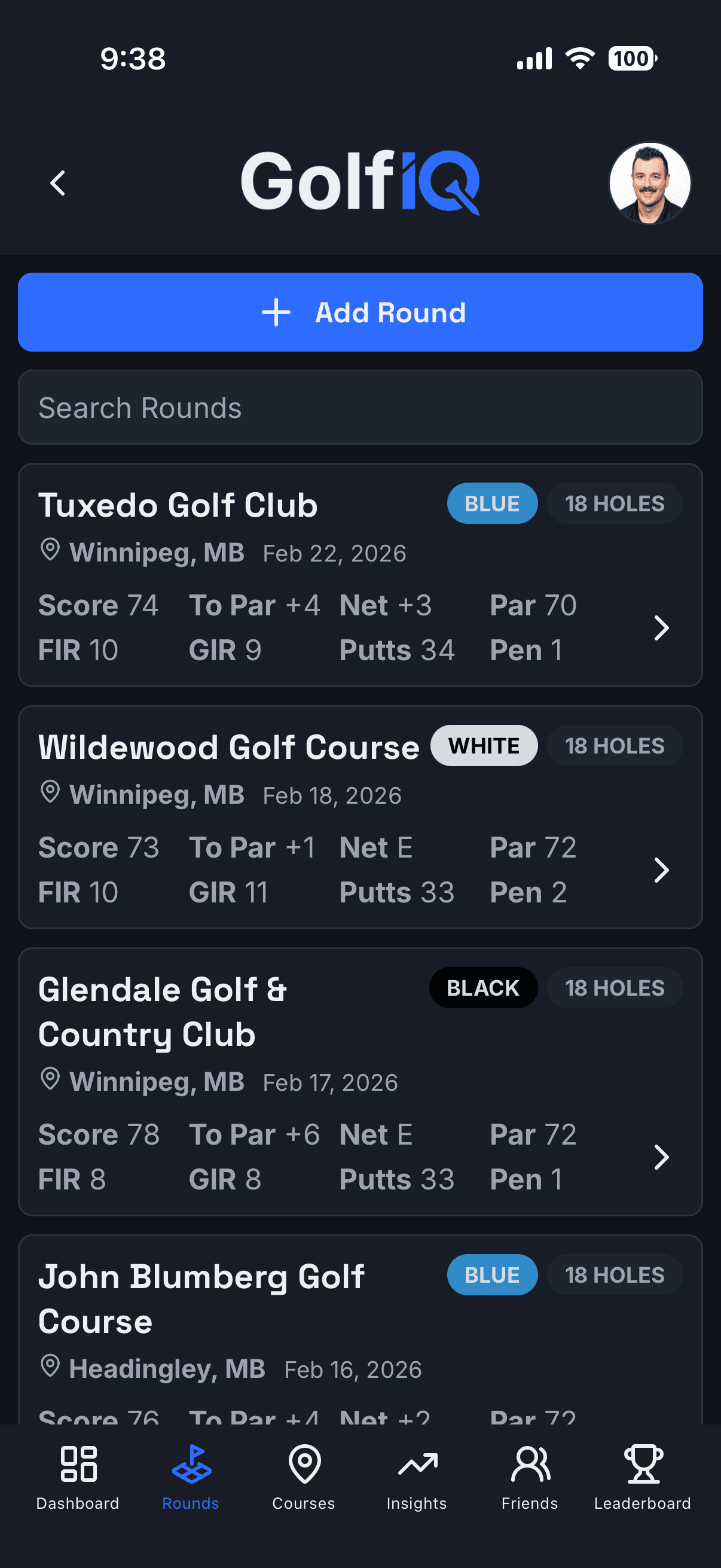Open Courses map pin icon

point(304,1467)
